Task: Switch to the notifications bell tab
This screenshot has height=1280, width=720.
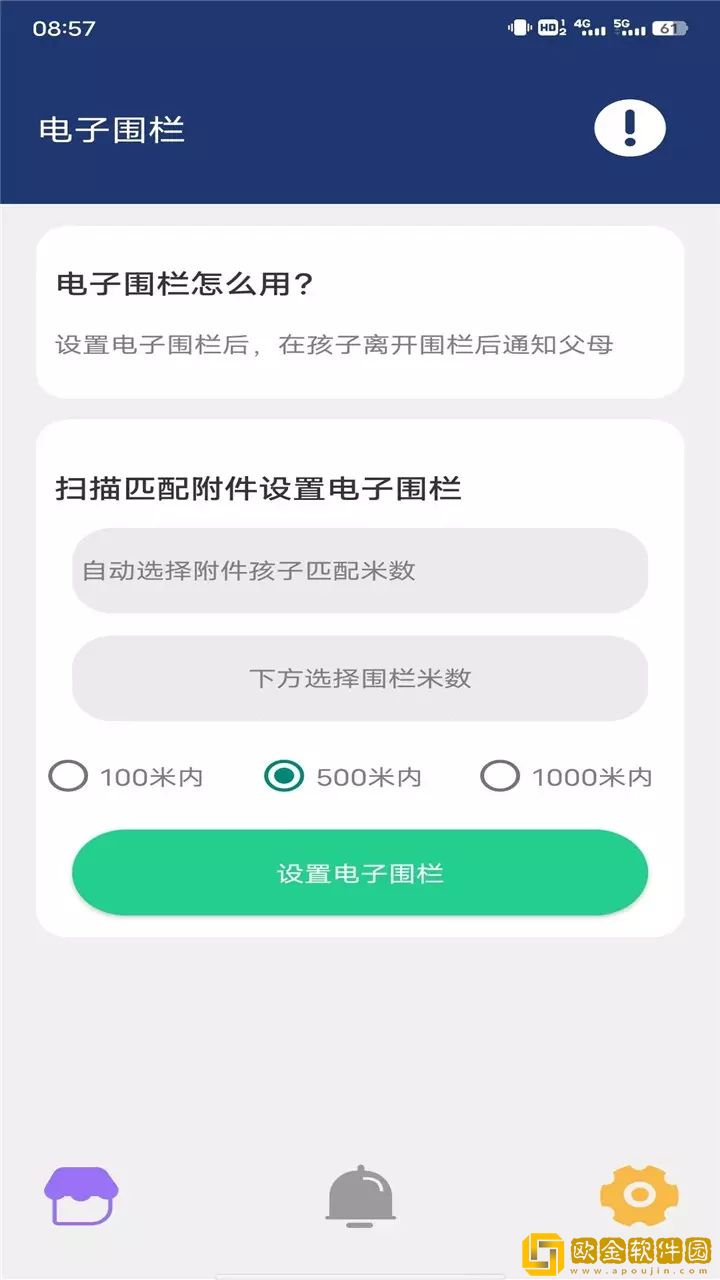Action: click(360, 1196)
